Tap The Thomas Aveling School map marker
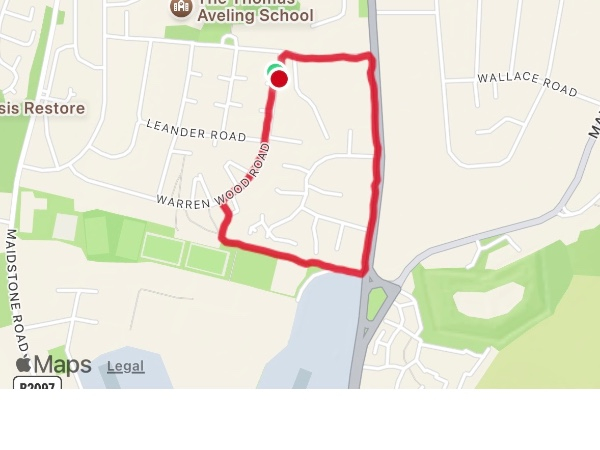600x450 pixels. pos(181,7)
